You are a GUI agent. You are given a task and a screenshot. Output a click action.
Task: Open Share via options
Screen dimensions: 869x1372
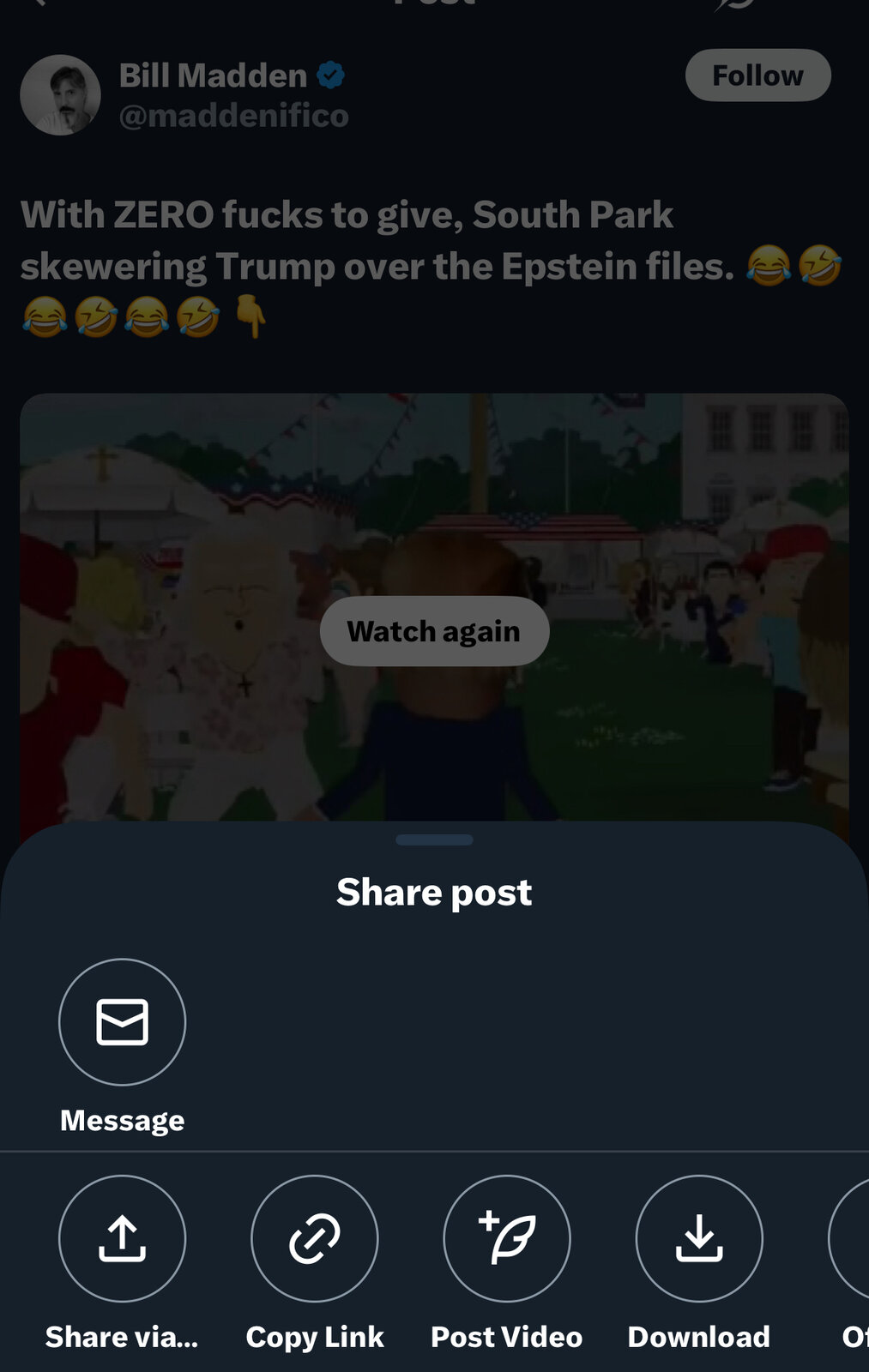[122, 1238]
